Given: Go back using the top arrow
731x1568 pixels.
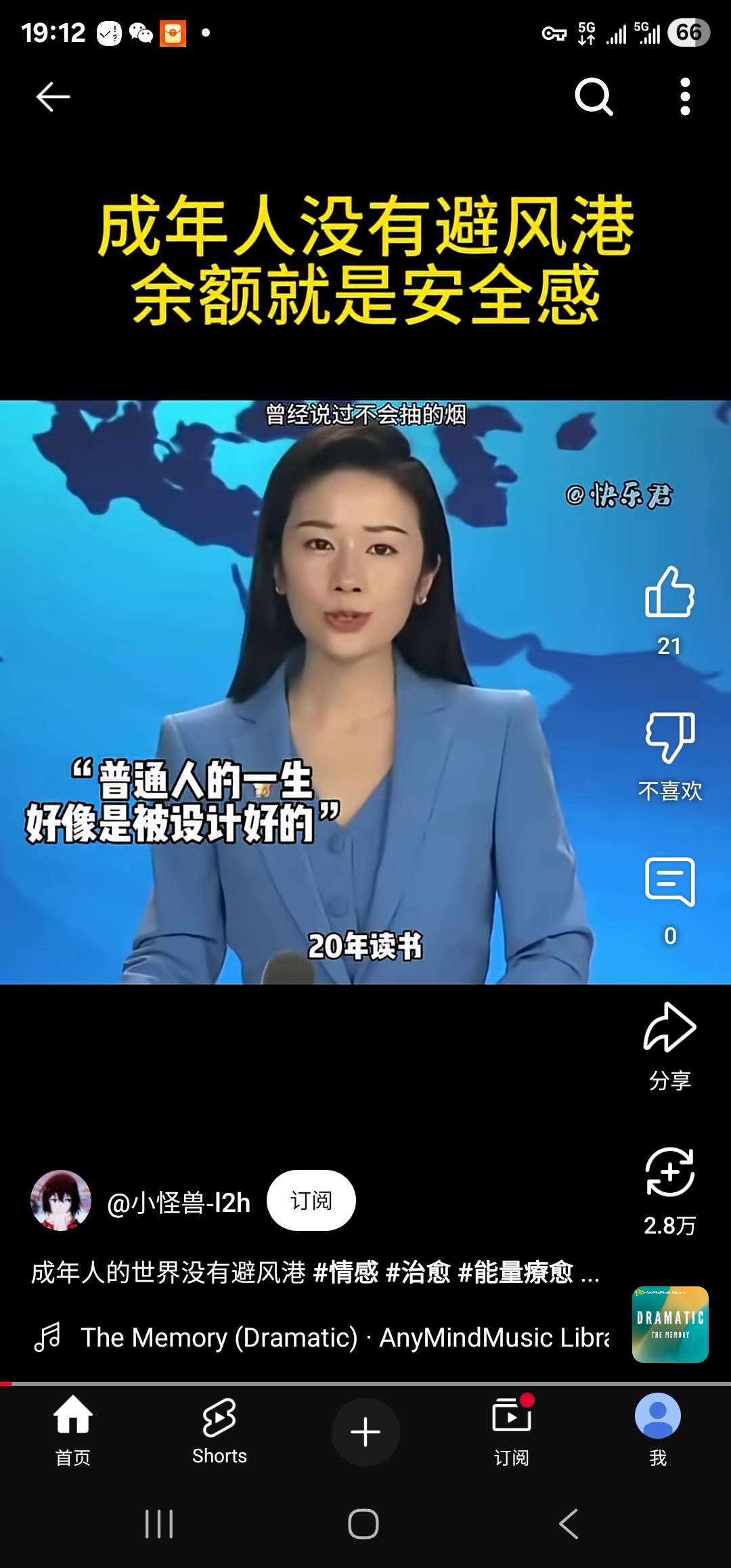Looking at the screenshot, I should [53, 97].
